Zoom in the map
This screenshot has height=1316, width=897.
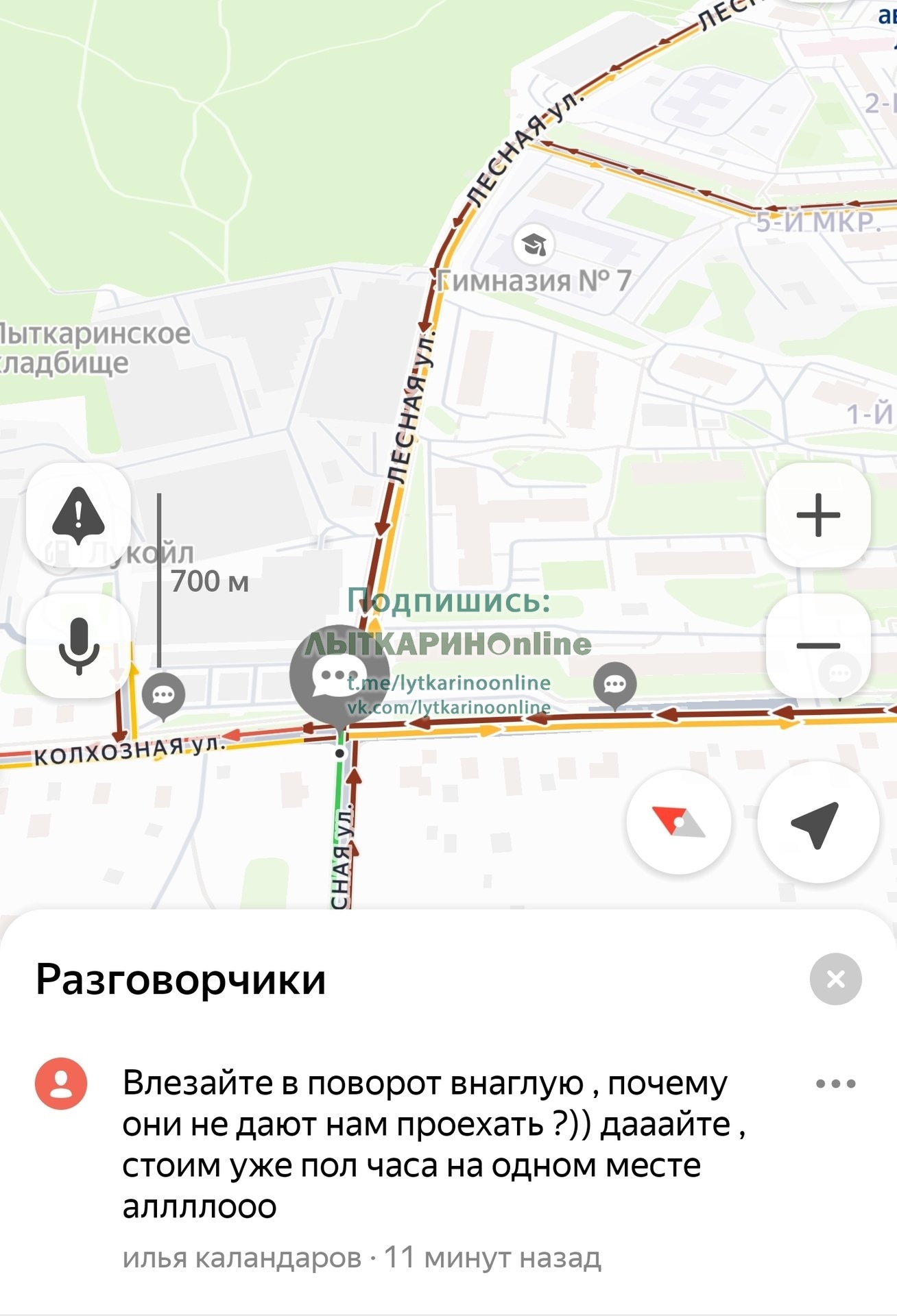(817, 515)
